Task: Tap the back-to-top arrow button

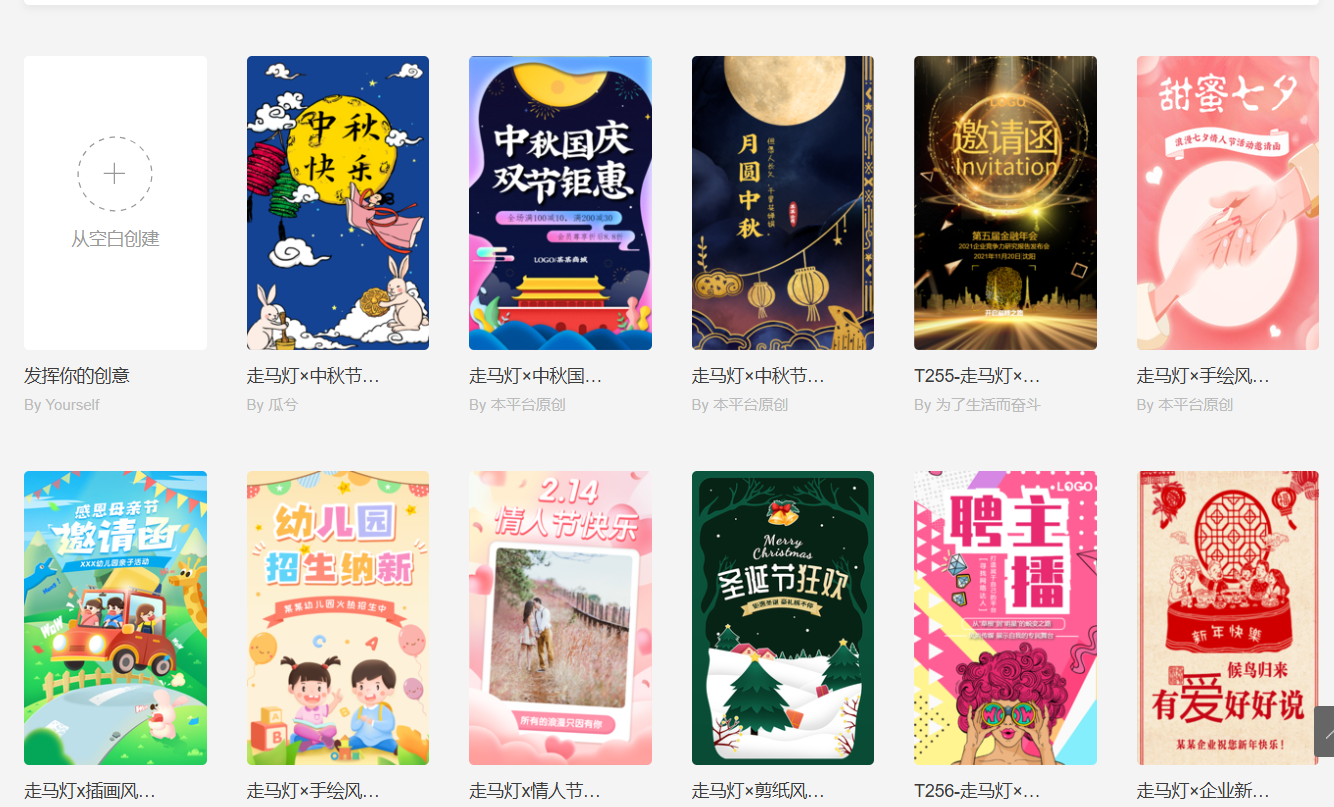Action: pyautogui.click(x=1325, y=732)
